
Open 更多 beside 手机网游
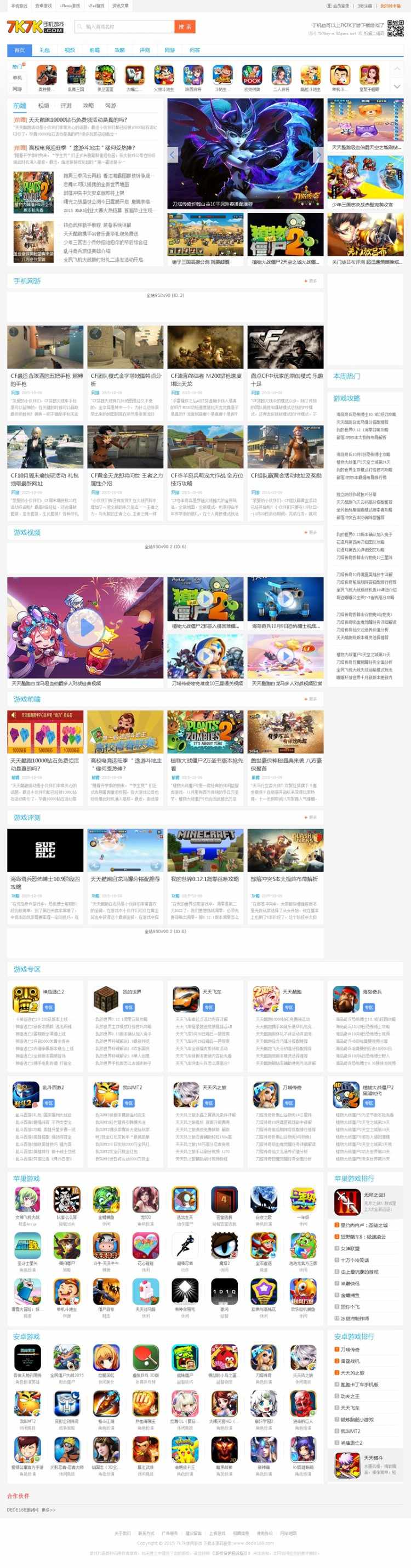pyautogui.click(x=311, y=281)
